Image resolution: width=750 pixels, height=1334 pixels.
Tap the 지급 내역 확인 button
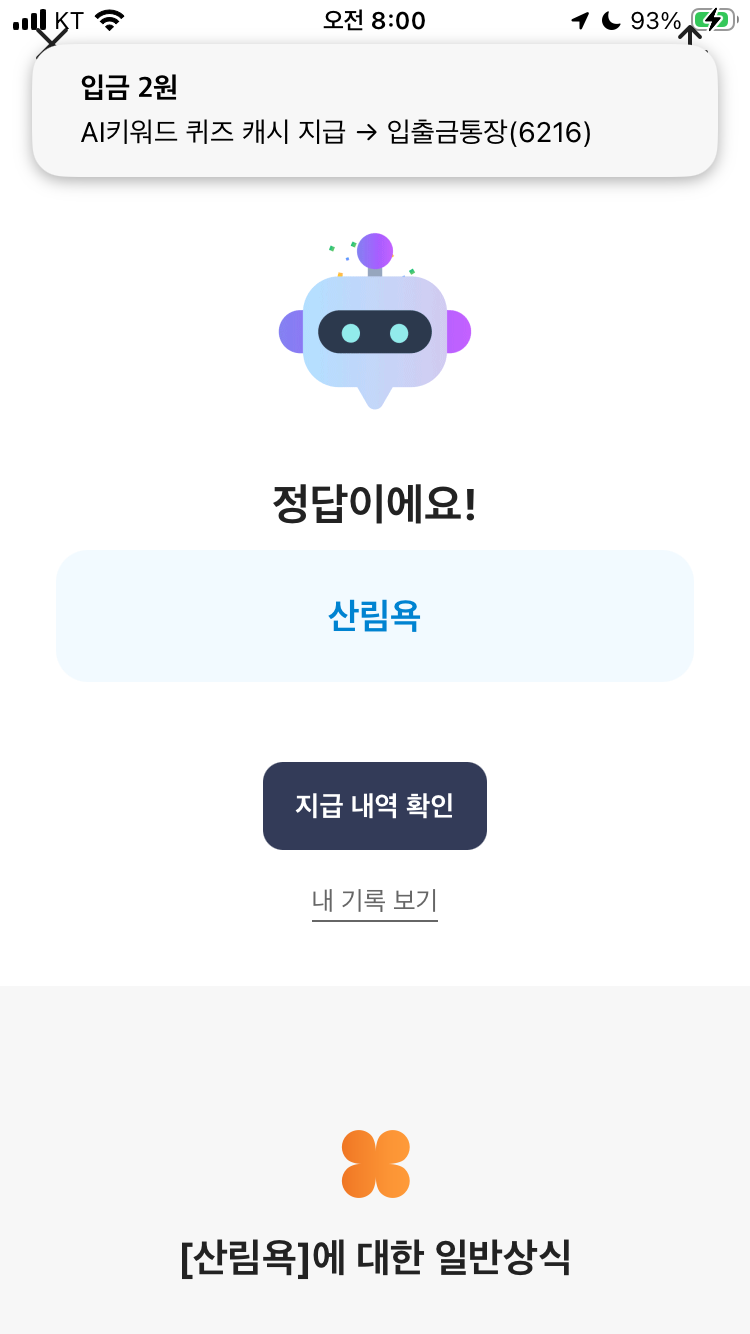(375, 806)
